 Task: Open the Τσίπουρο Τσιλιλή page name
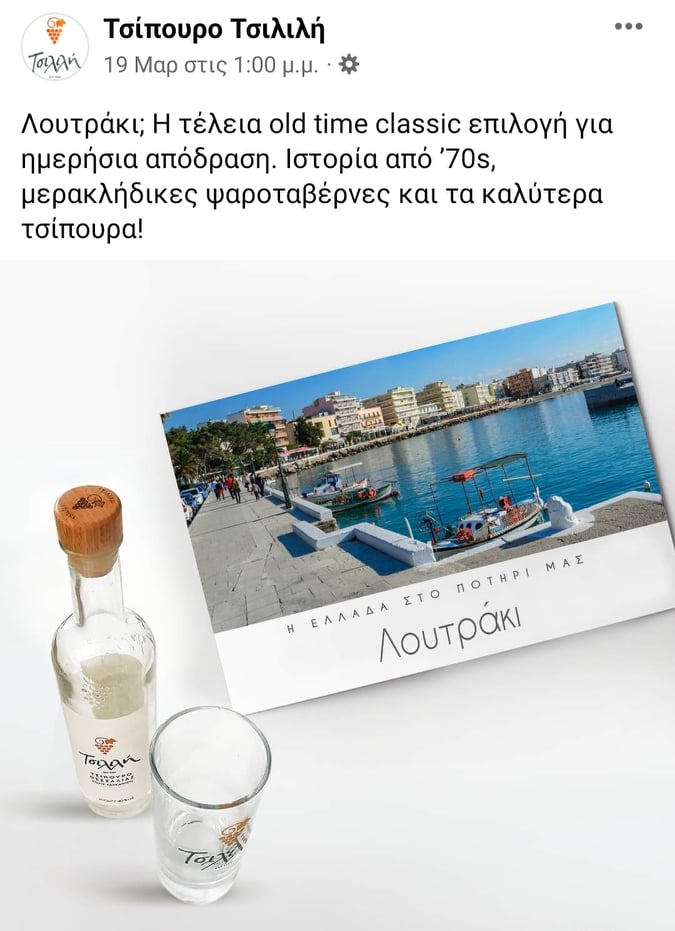[214, 29]
